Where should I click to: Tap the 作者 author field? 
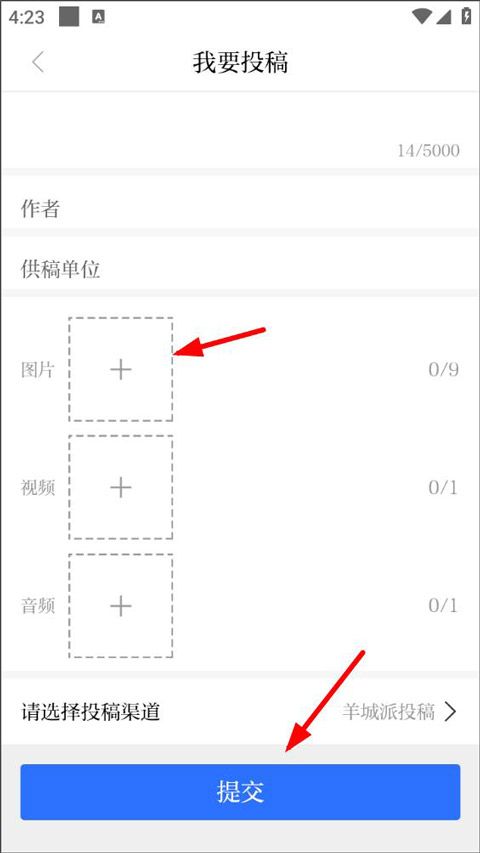click(x=240, y=208)
